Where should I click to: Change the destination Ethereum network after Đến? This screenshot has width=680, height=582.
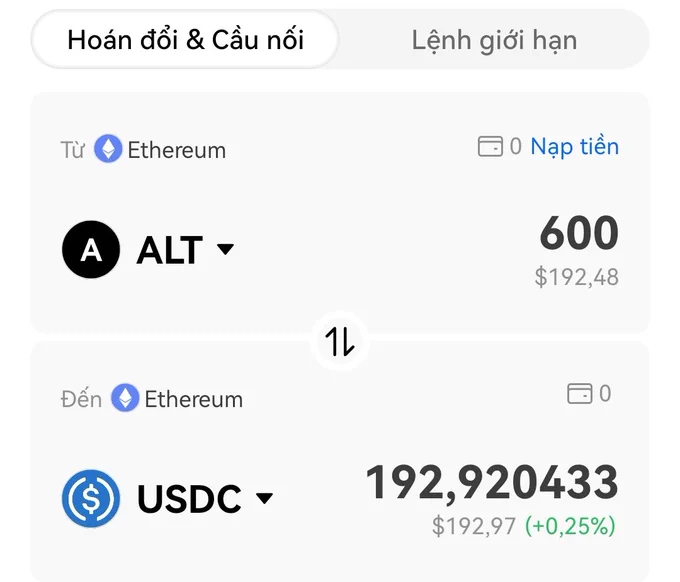pyautogui.click(x=177, y=399)
